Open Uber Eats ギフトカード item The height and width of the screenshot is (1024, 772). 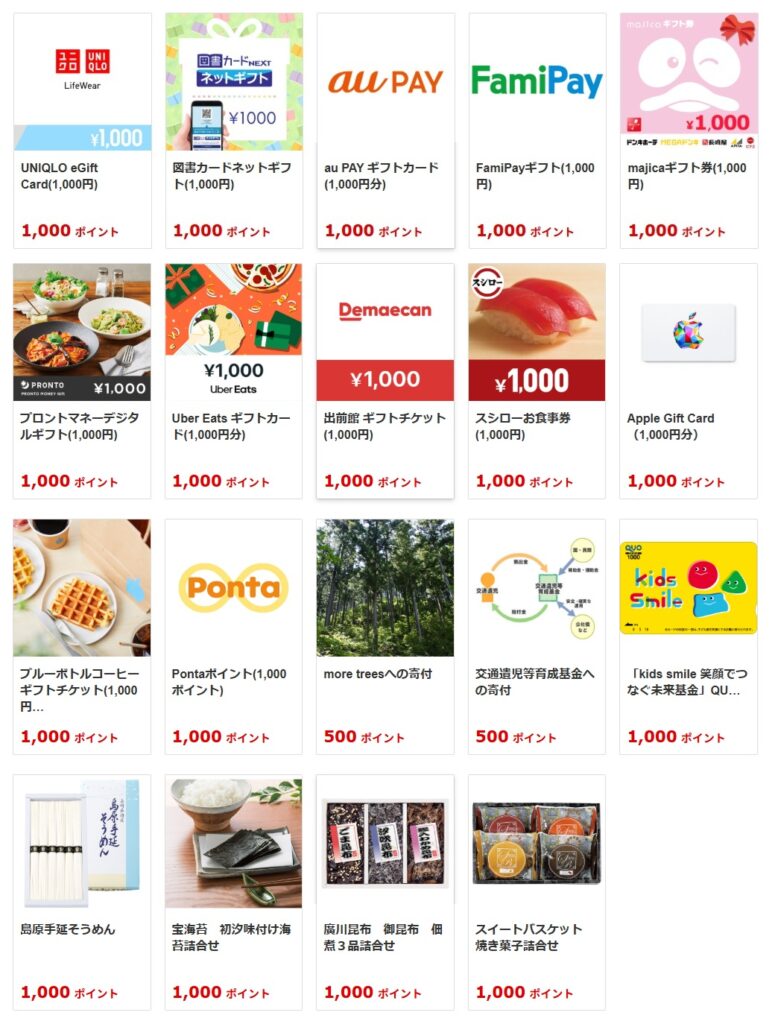click(x=233, y=380)
